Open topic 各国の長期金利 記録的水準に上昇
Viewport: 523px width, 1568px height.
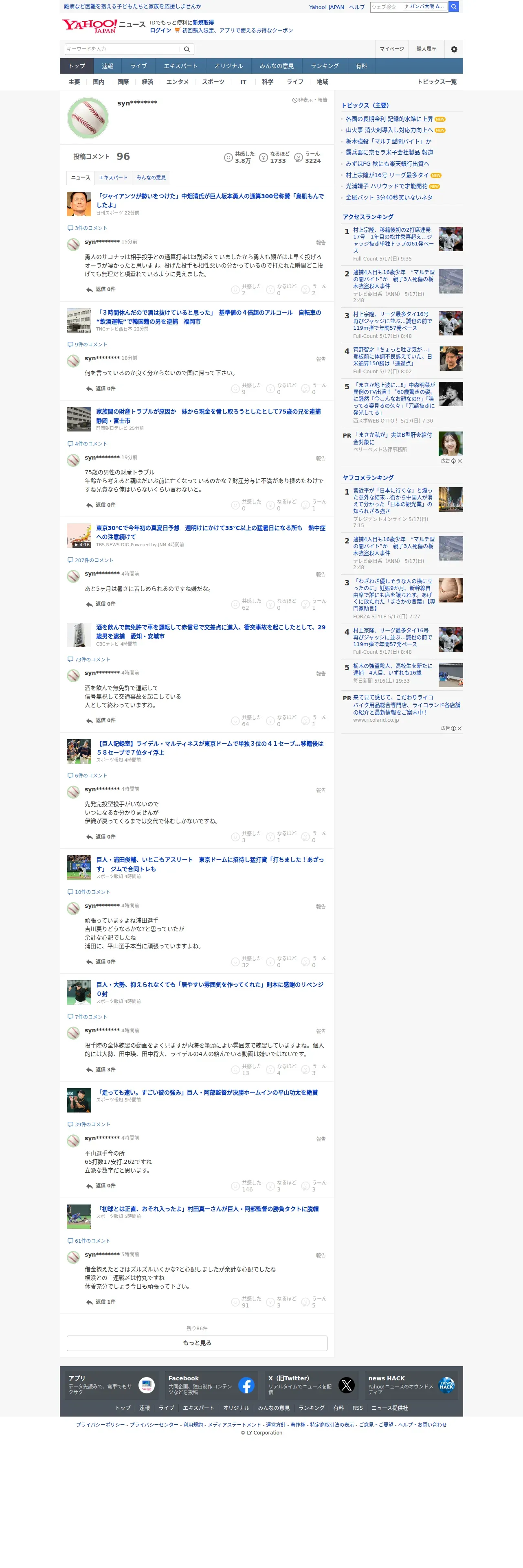389,119
